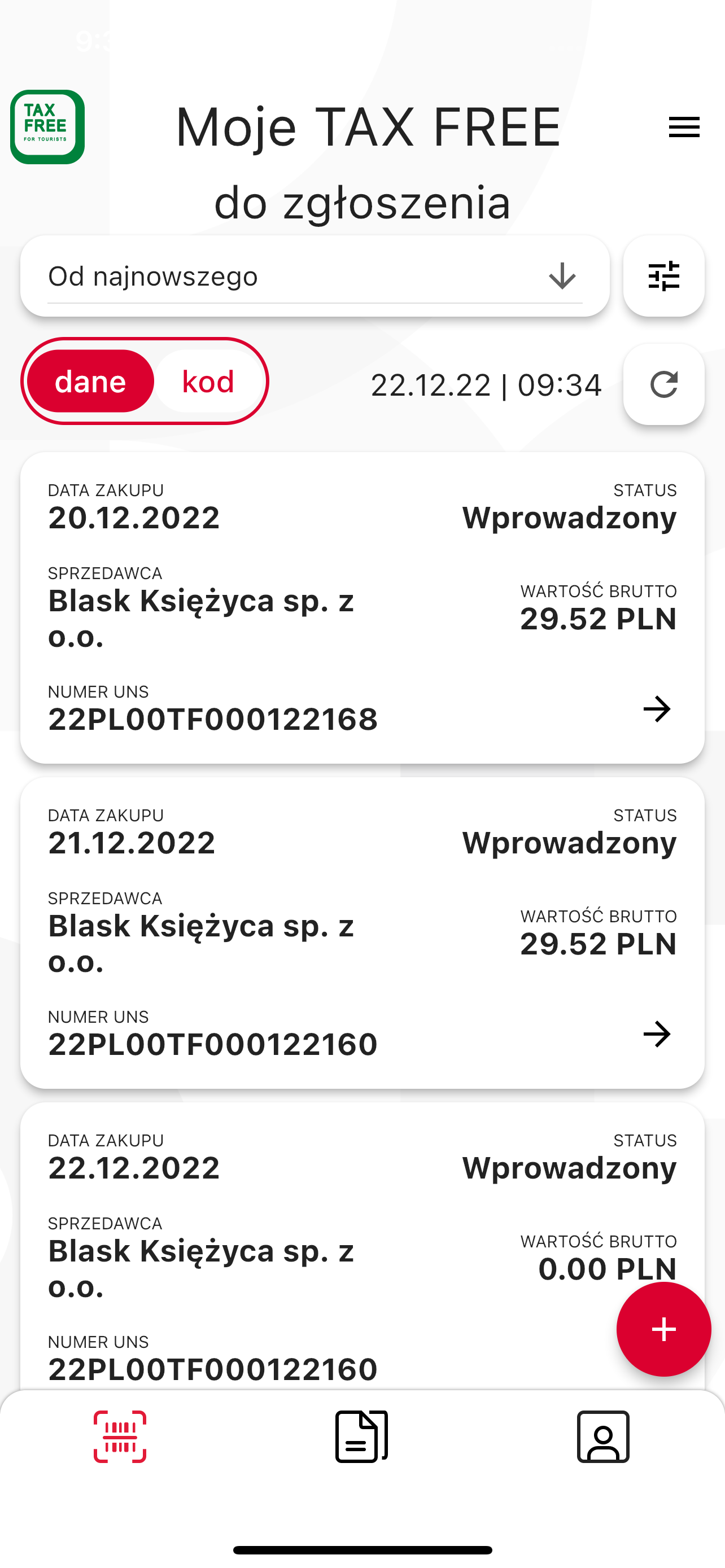The width and height of the screenshot is (725, 1568).
Task: Open the document dated 20.12.2022
Action: coord(362,607)
